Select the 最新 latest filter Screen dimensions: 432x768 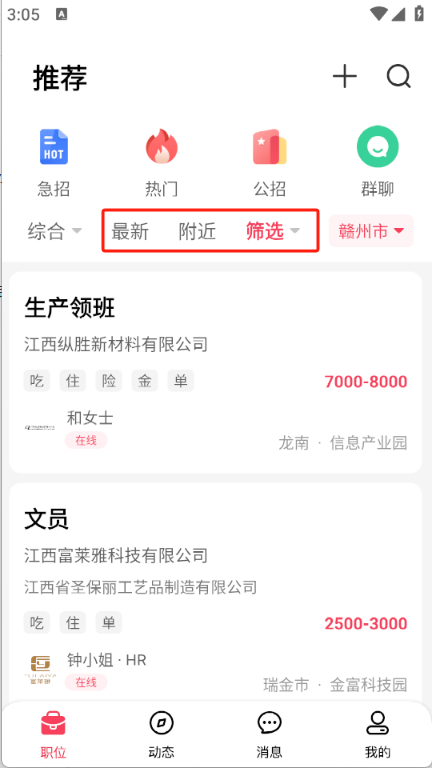[130, 231]
